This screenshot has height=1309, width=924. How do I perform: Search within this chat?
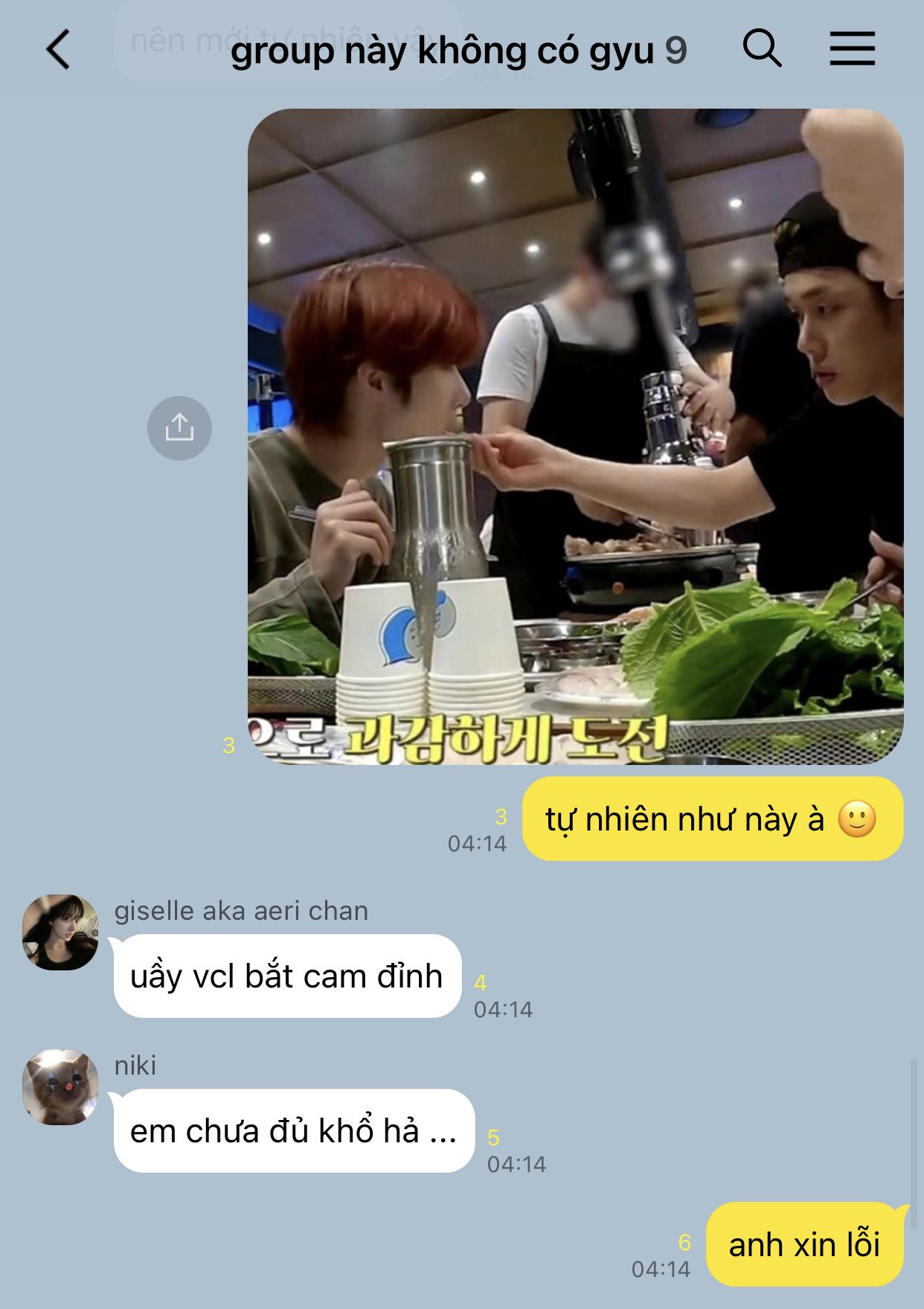coord(762,49)
